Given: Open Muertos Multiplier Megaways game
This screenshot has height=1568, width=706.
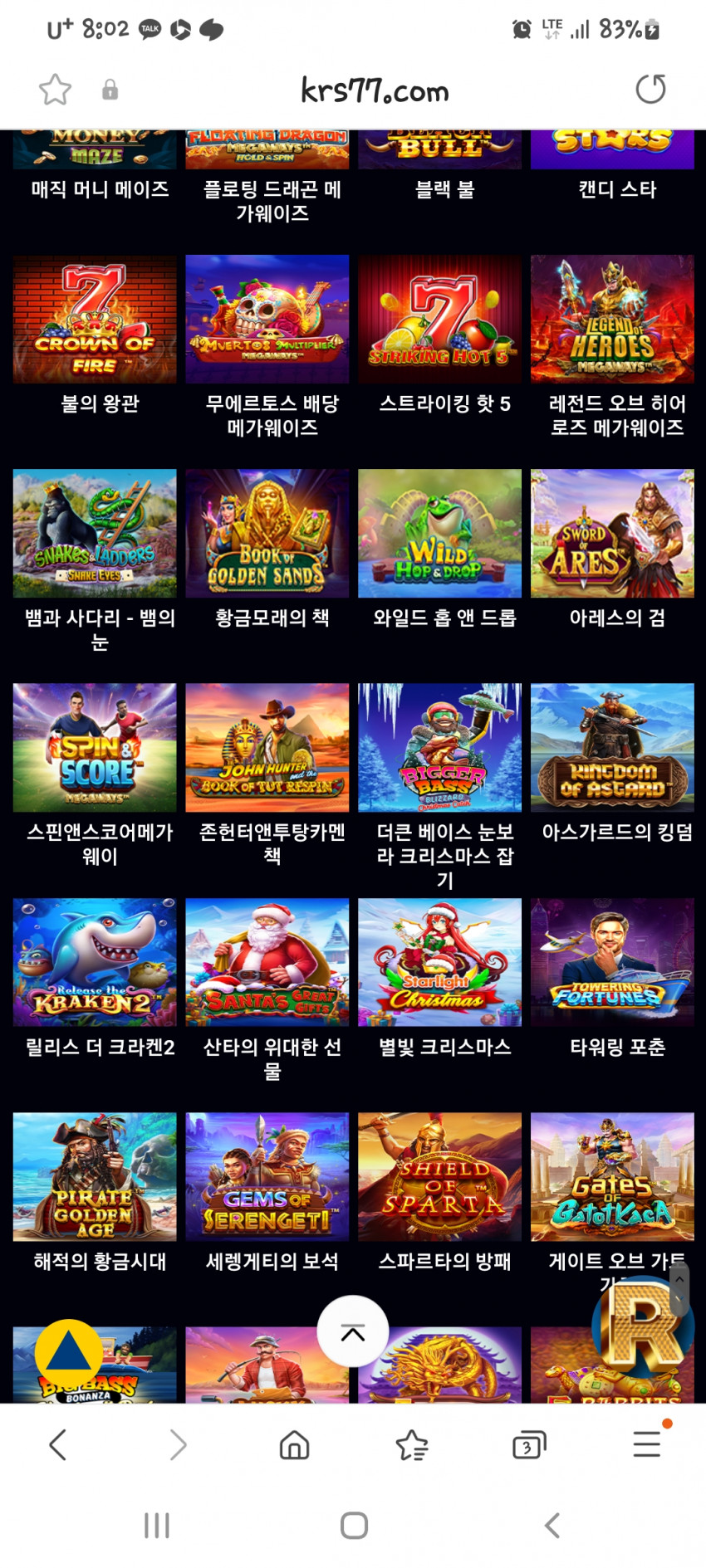Looking at the screenshot, I should coord(267,320).
